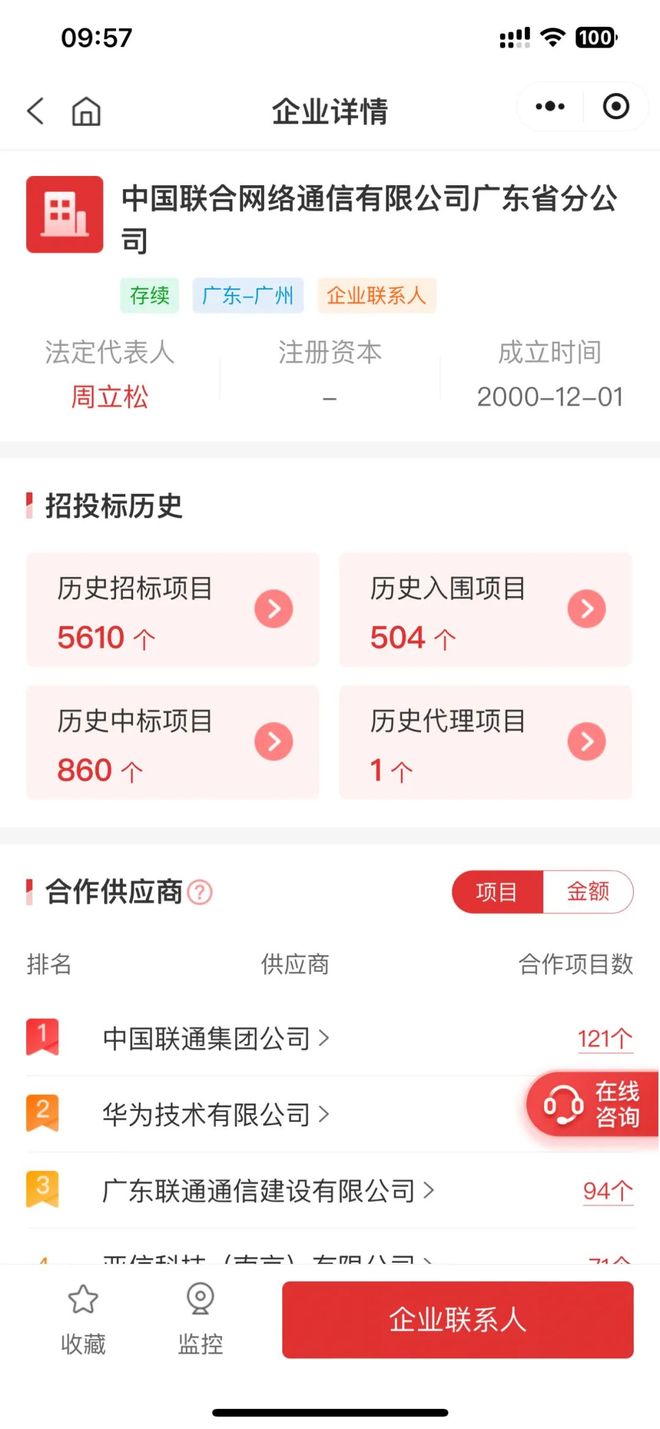Image resolution: width=660 pixels, height=1429 pixels.
Task: Tap the help icon beside 合作供应商
Action: click(200, 892)
